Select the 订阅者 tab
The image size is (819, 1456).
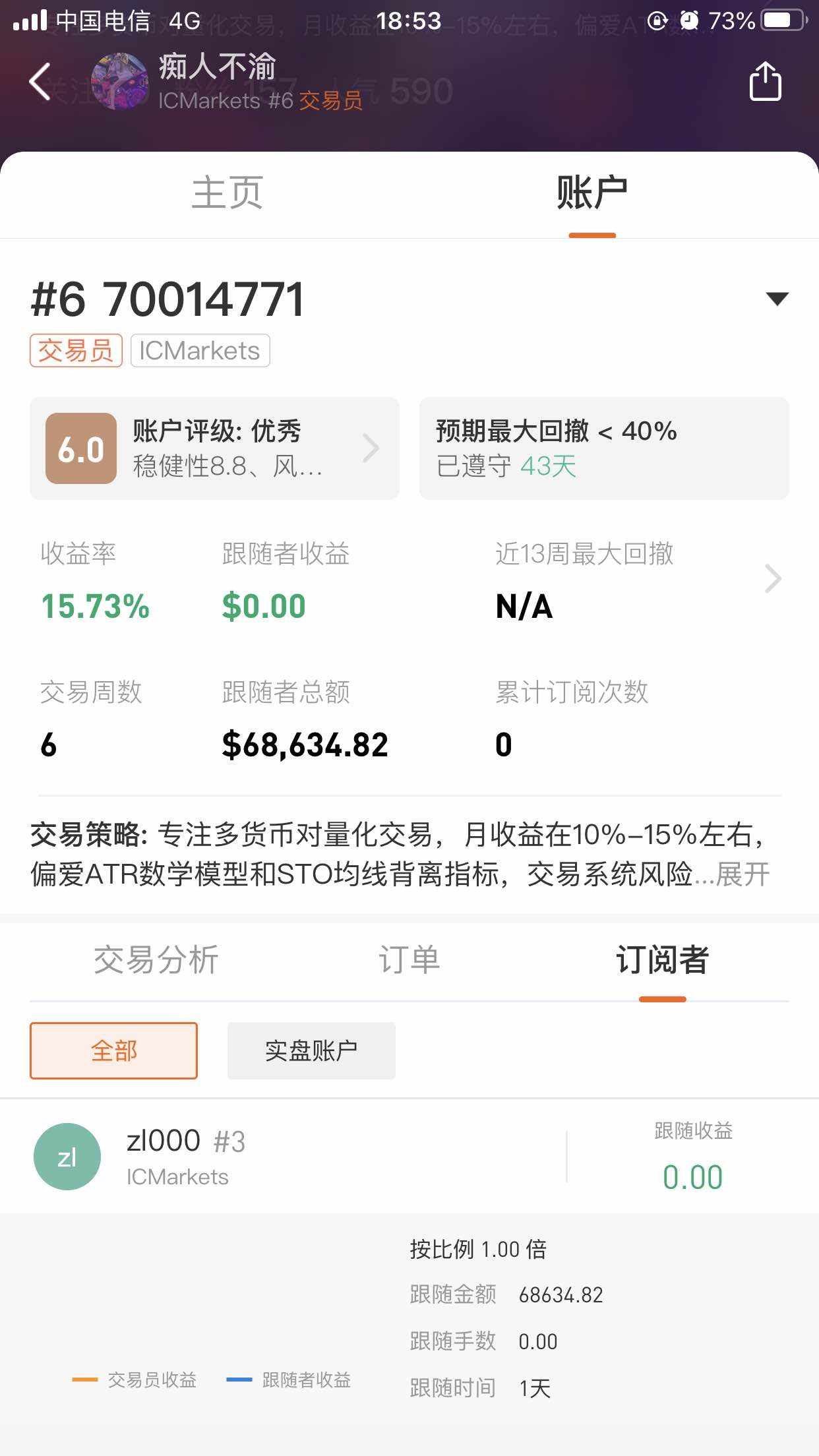coord(662,959)
